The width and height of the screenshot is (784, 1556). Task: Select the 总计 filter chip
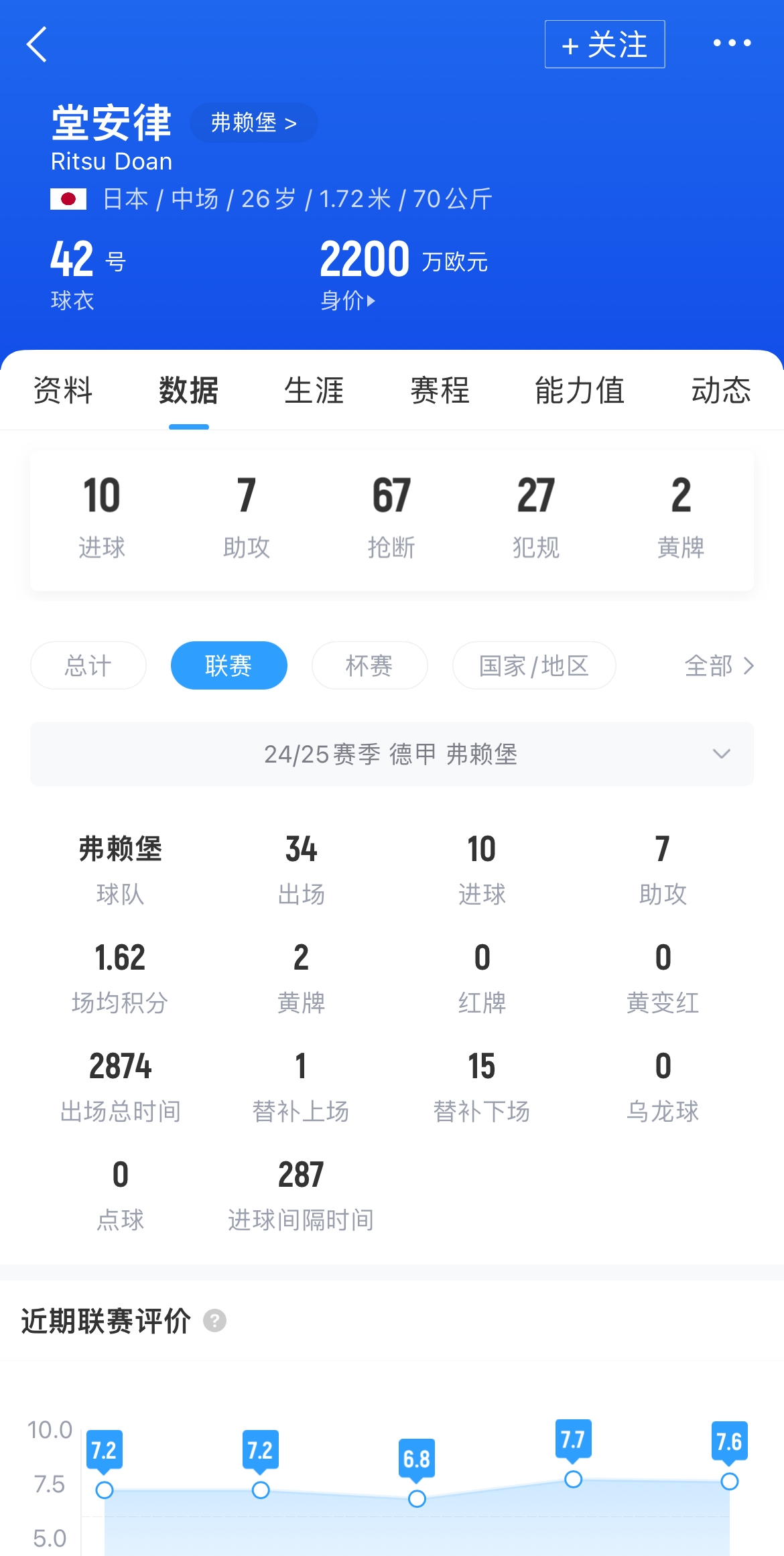click(x=88, y=665)
